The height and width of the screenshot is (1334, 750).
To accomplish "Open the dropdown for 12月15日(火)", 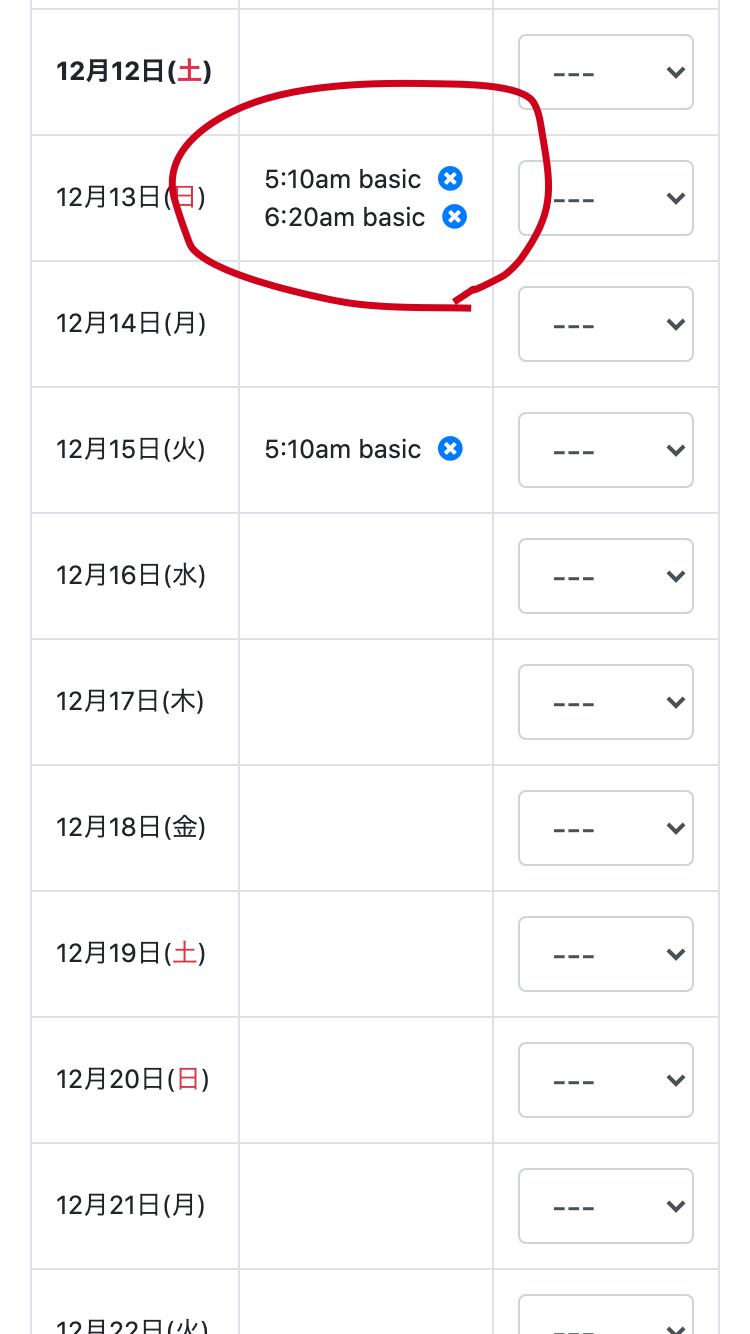I will pyautogui.click(x=606, y=450).
